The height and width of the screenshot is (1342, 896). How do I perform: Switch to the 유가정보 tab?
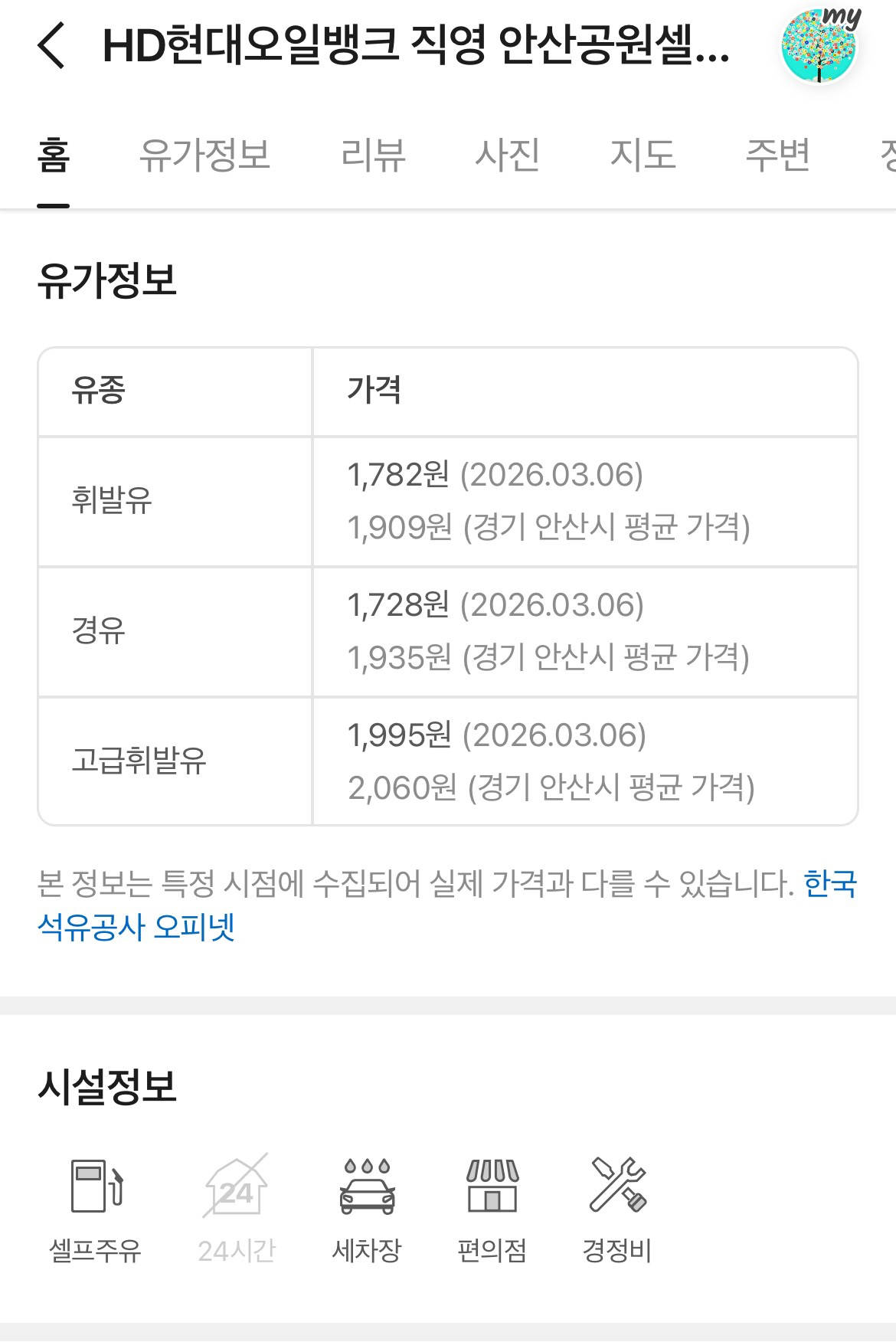tap(204, 155)
